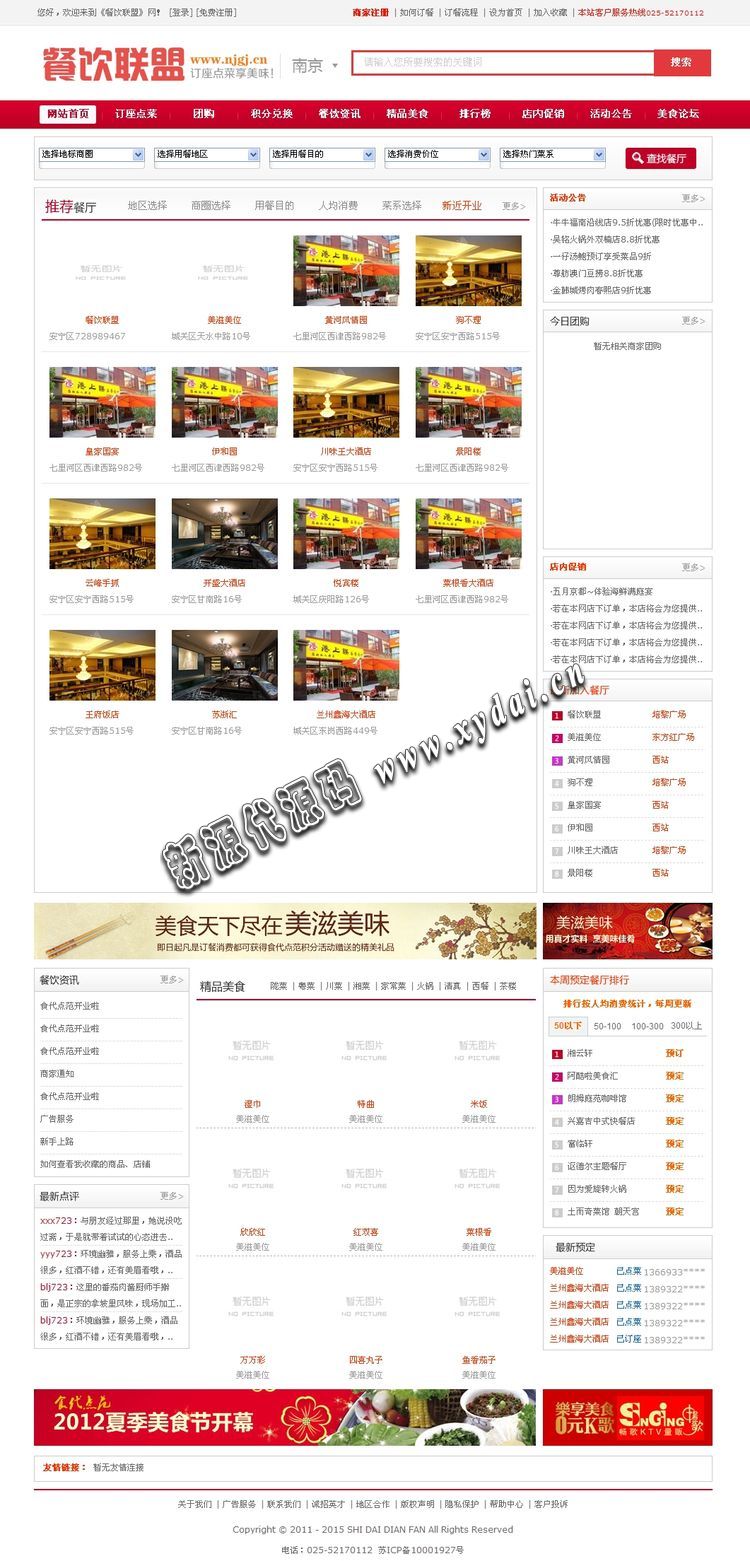Viewport: 750px width, 1561px height.
Task: Select the 50-100 price ranking tab
Action: [607, 1026]
